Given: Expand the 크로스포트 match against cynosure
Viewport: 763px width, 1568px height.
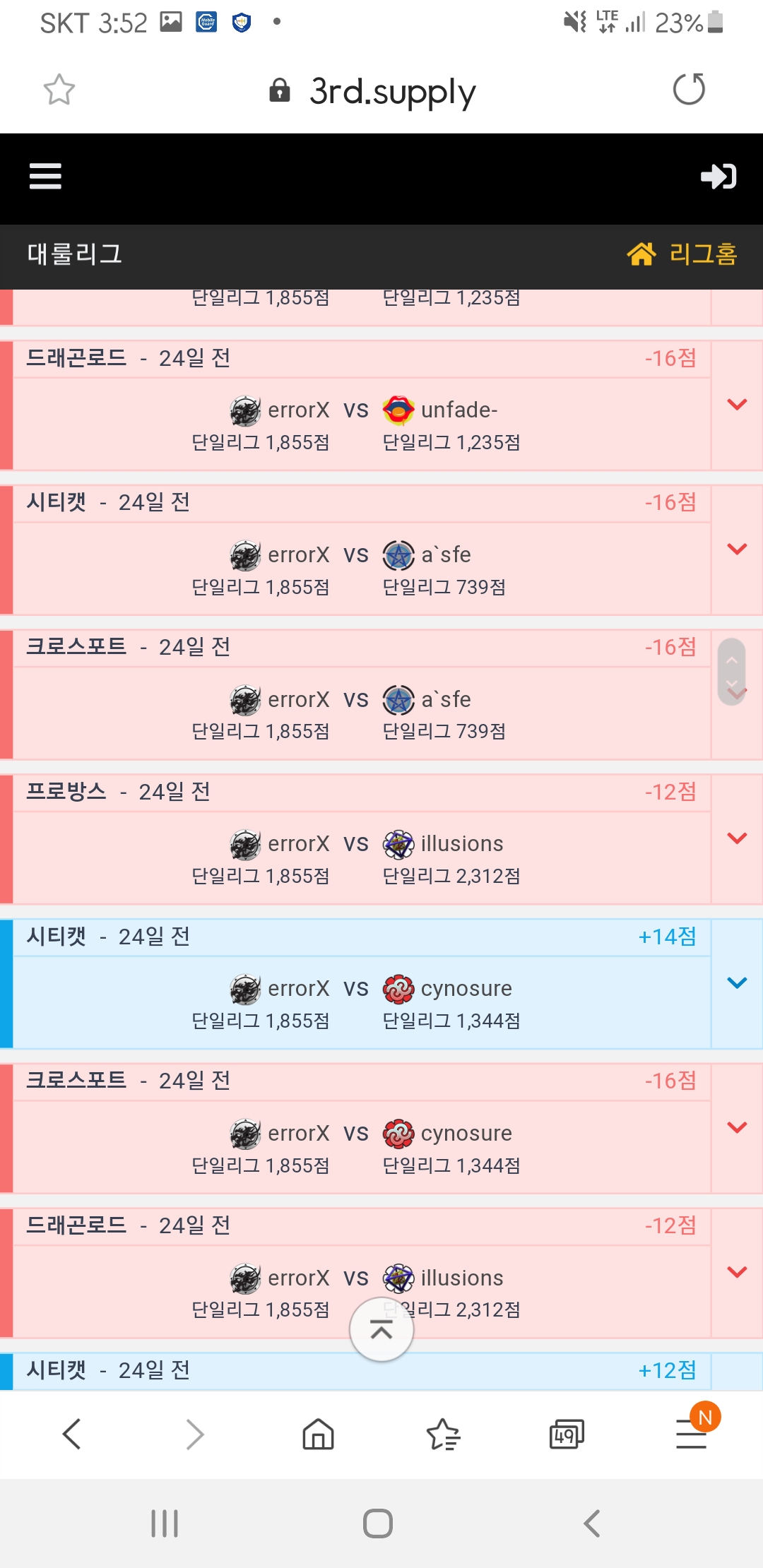Looking at the screenshot, I should pyautogui.click(x=737, y=1128).
